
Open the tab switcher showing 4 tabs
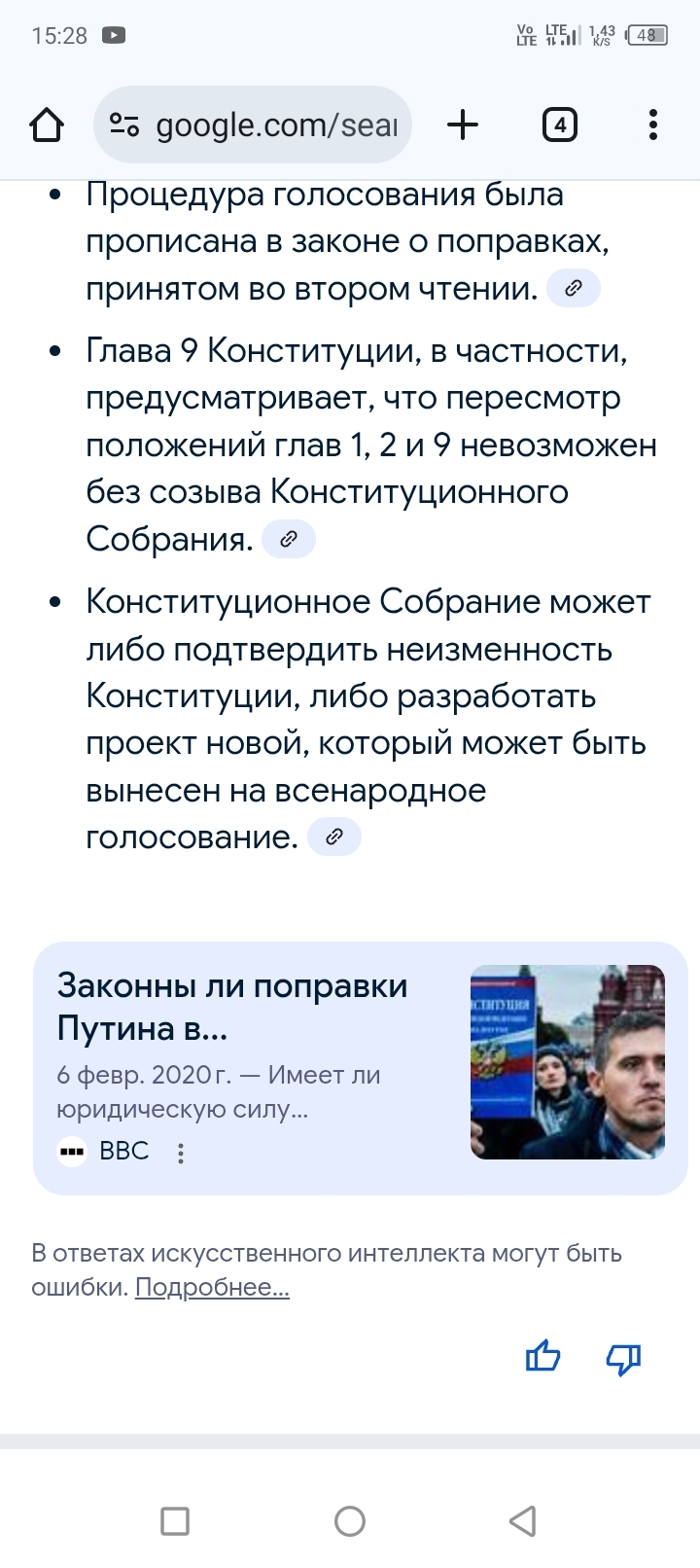click(559, 125)
